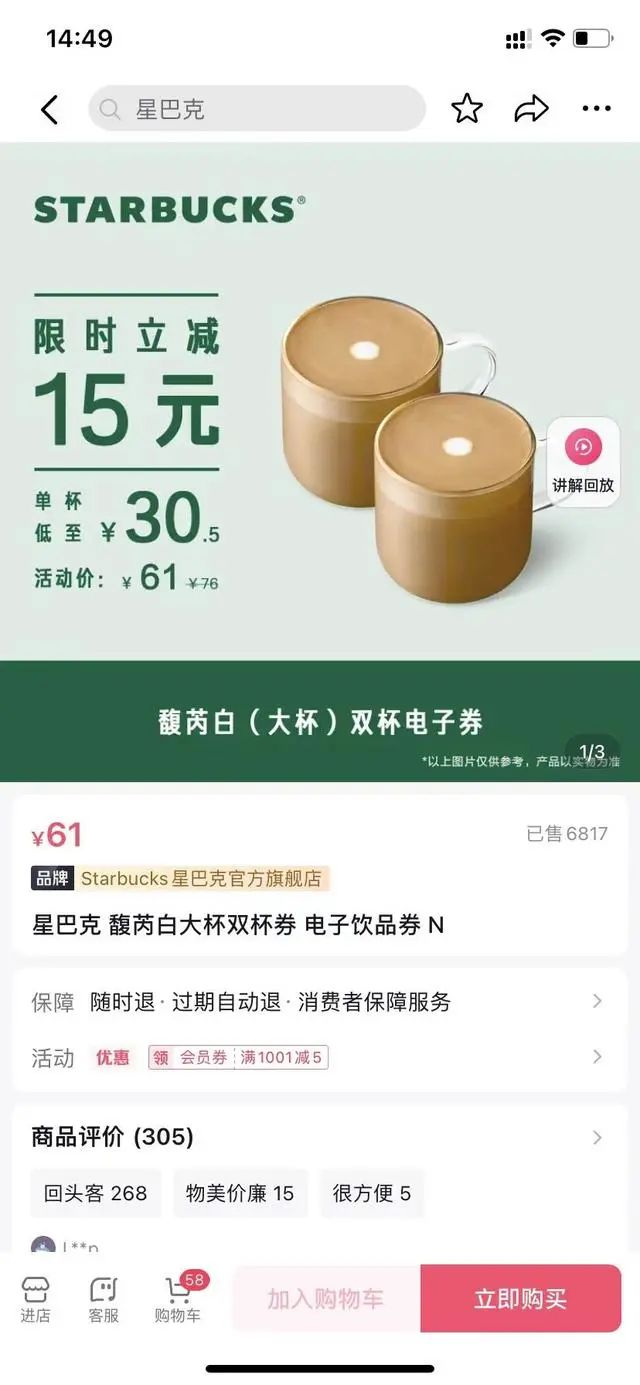Viewport: 640px width, 1385px height.
Task: Play the 讲解回放 replay
Action: point(583,461)
